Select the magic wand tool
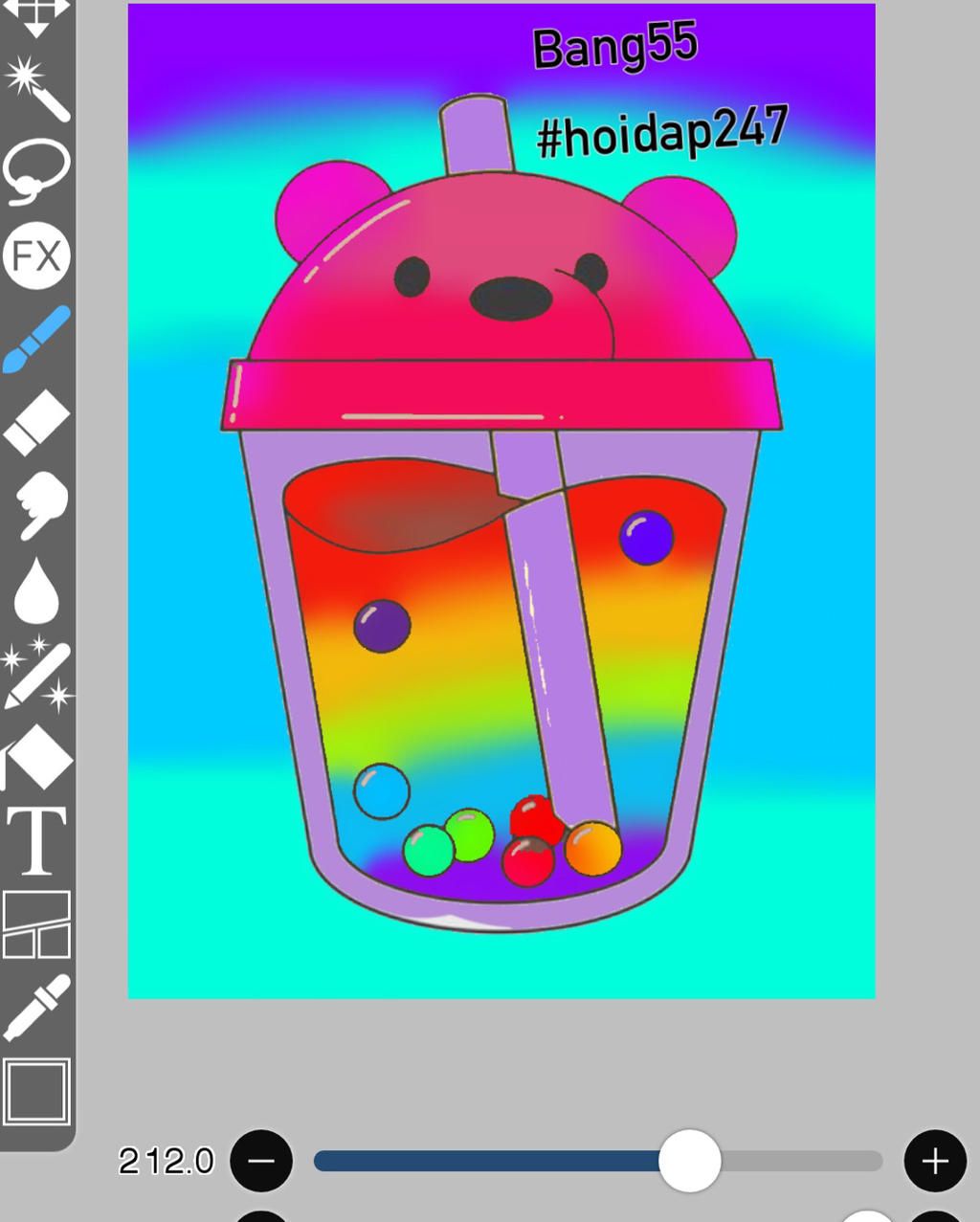Screen dimensions: 980x1222 click(x=36, y=89)
